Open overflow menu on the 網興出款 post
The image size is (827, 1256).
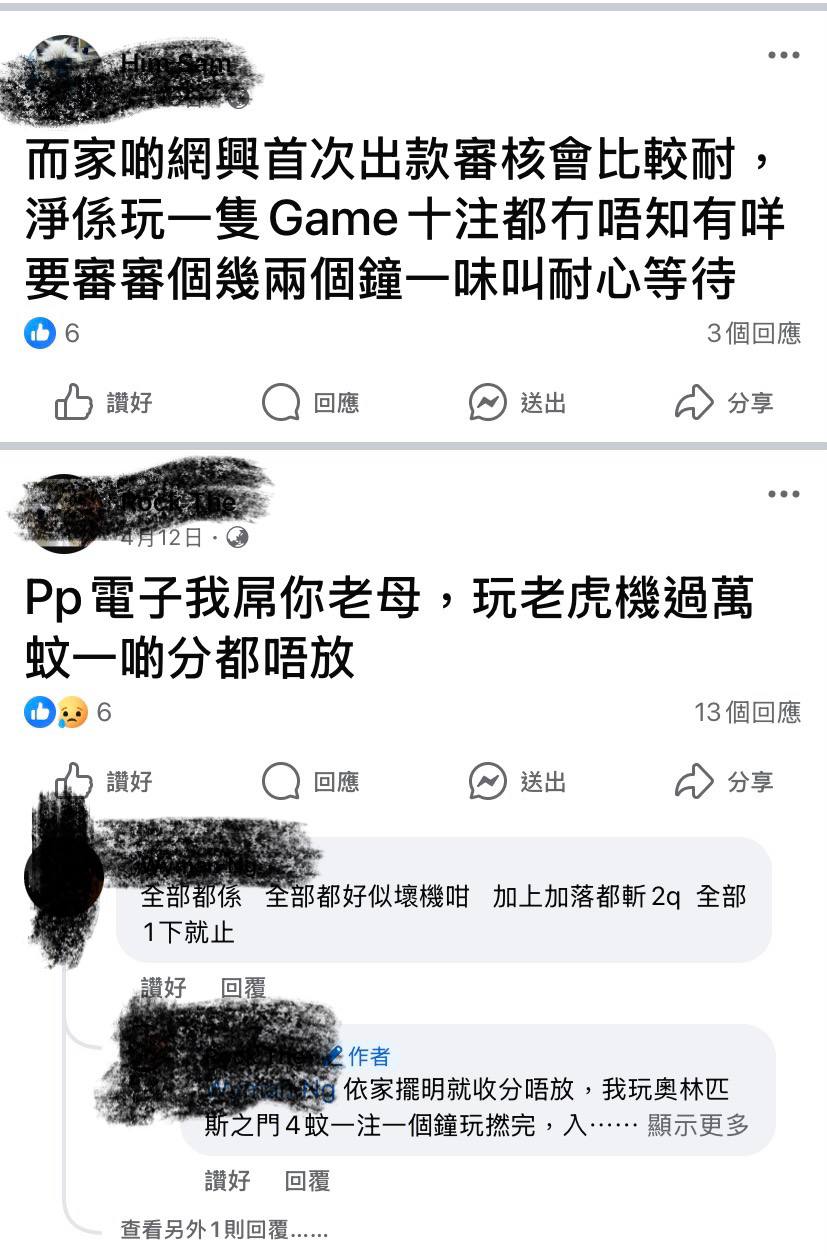(783, 55)
